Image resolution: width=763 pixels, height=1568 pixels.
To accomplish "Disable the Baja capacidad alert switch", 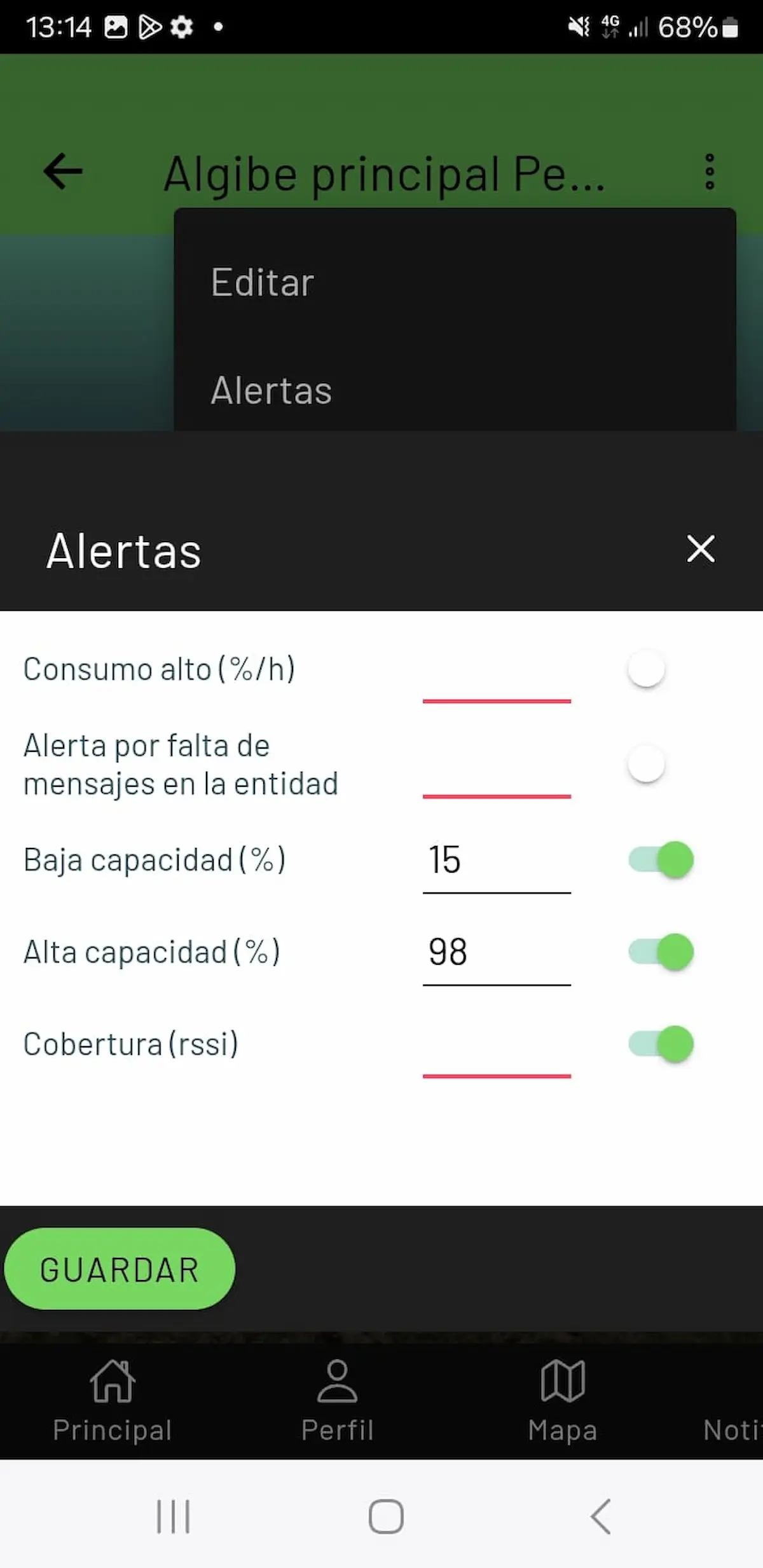I will (x=661, y=860).
